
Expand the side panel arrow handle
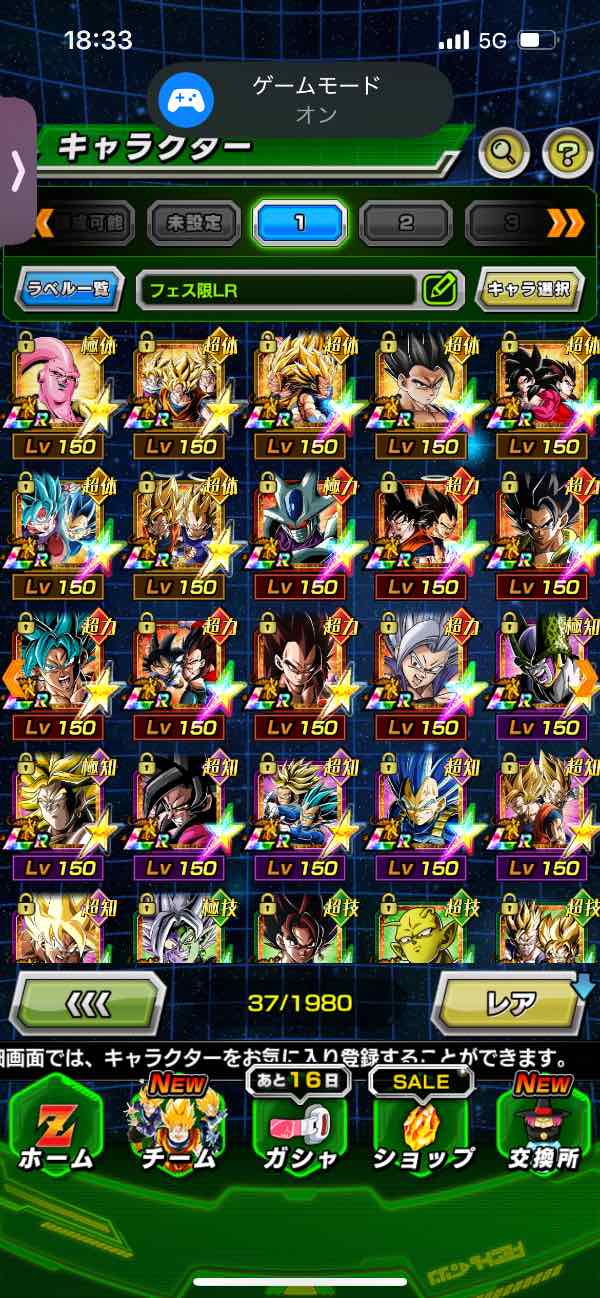point(17,172)
